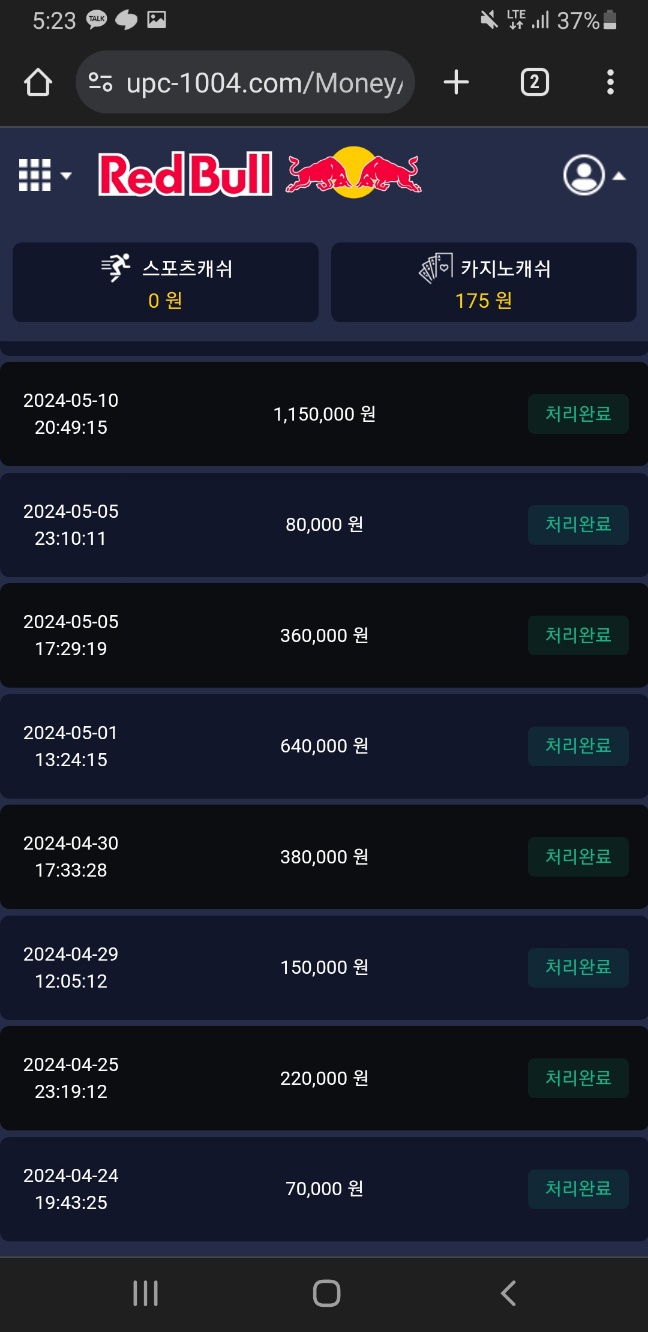Go to the browser home page
The height and width of the screenshot is (1332, 648).
coord(38,83)
